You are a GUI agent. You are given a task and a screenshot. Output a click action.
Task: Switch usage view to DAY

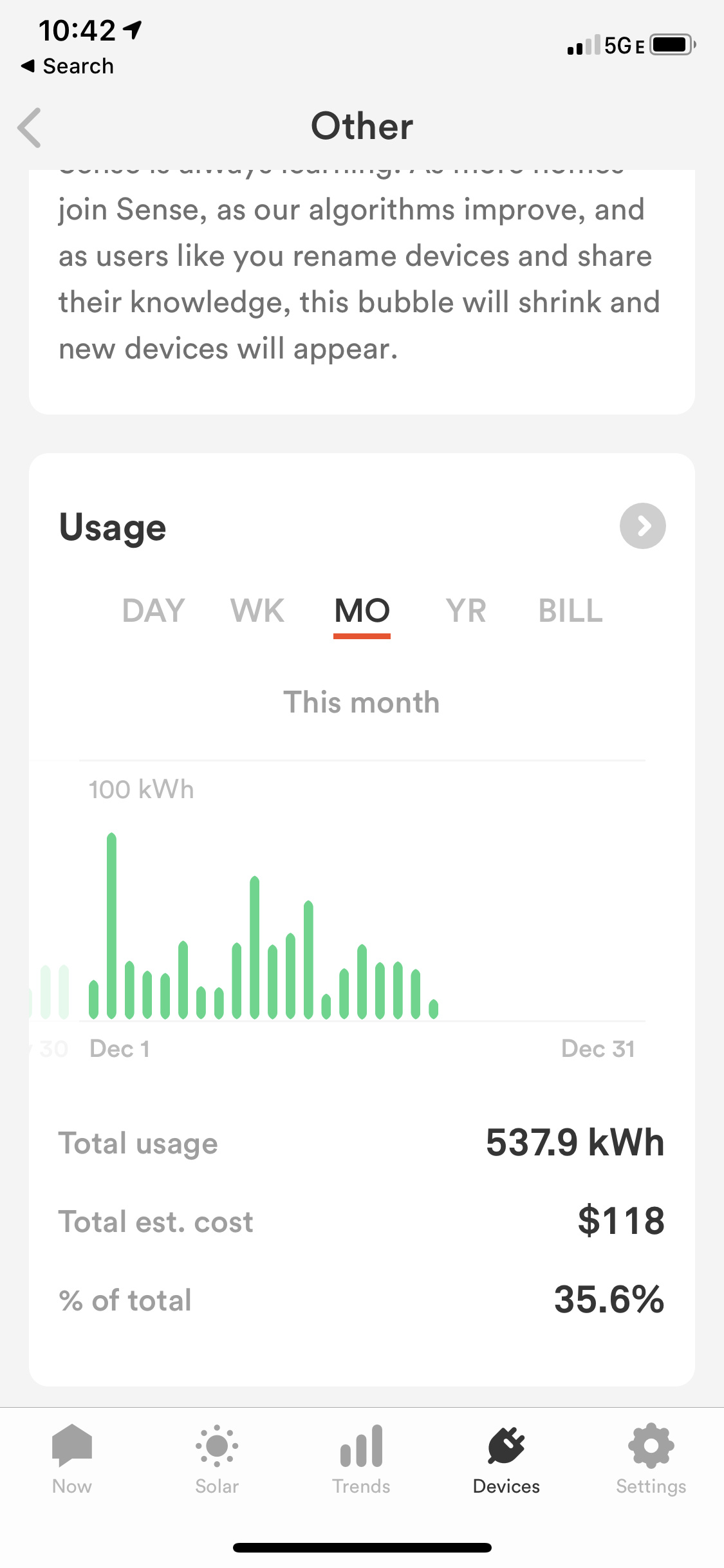pos(153,610)
